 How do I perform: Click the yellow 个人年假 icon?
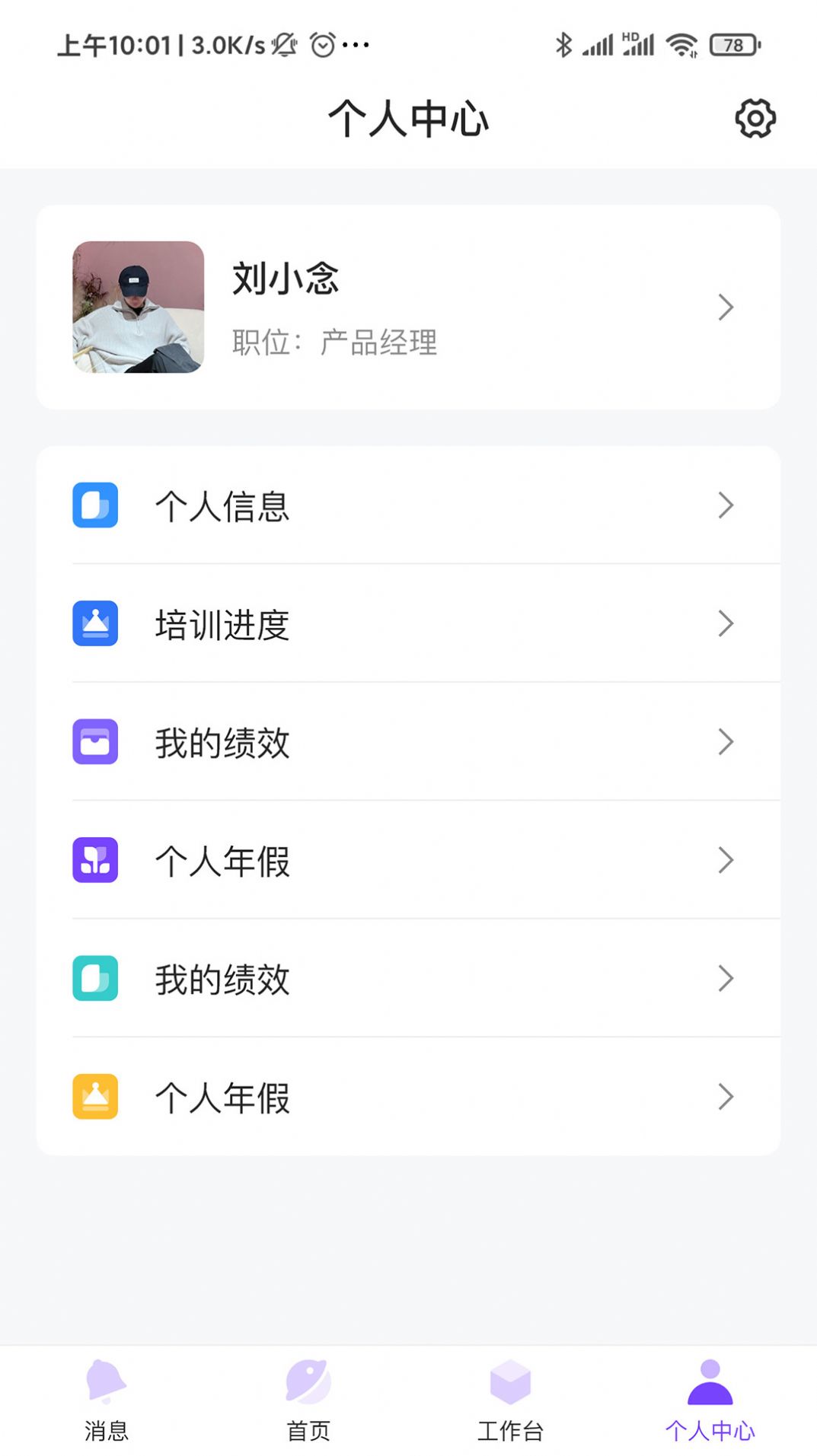coord(95,1097)
